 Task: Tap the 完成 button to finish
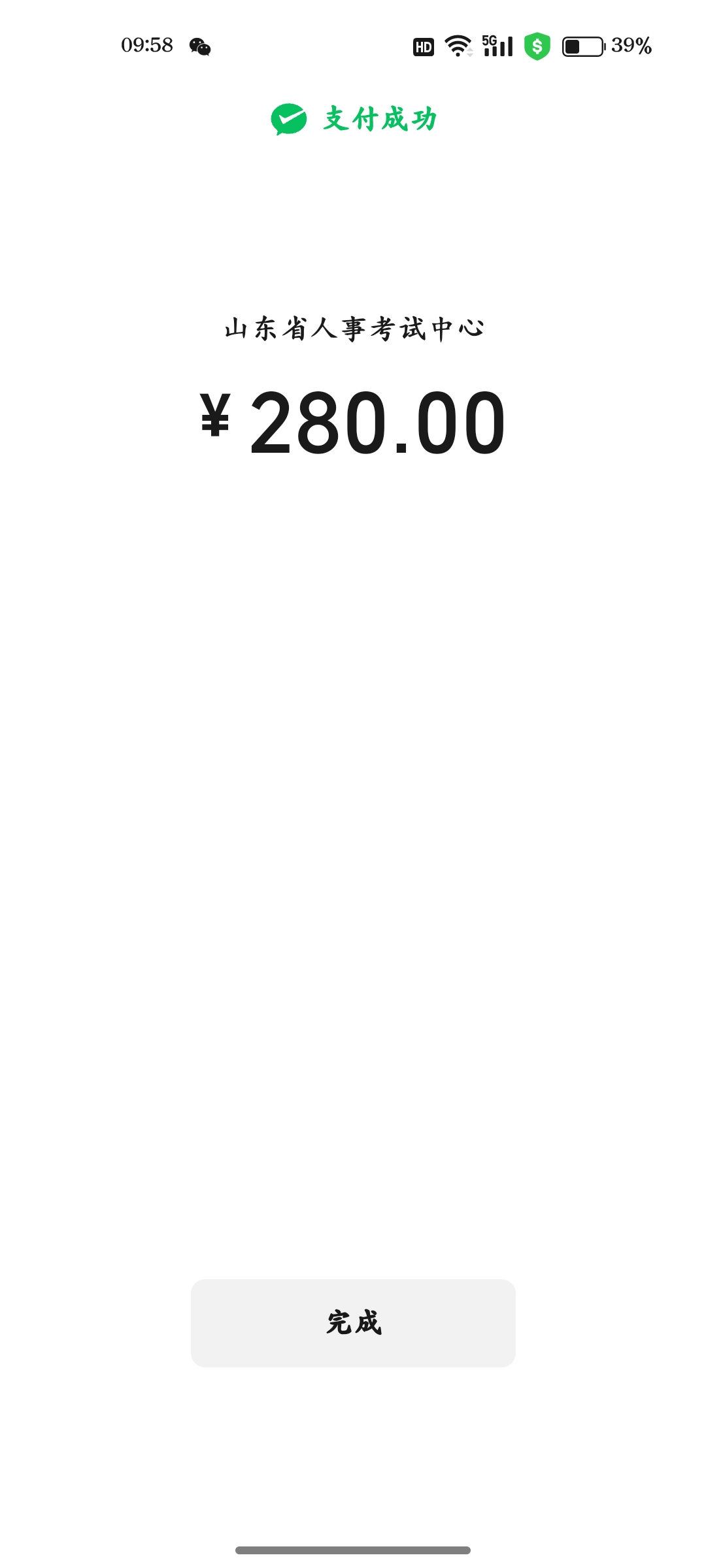(353, 1323)
